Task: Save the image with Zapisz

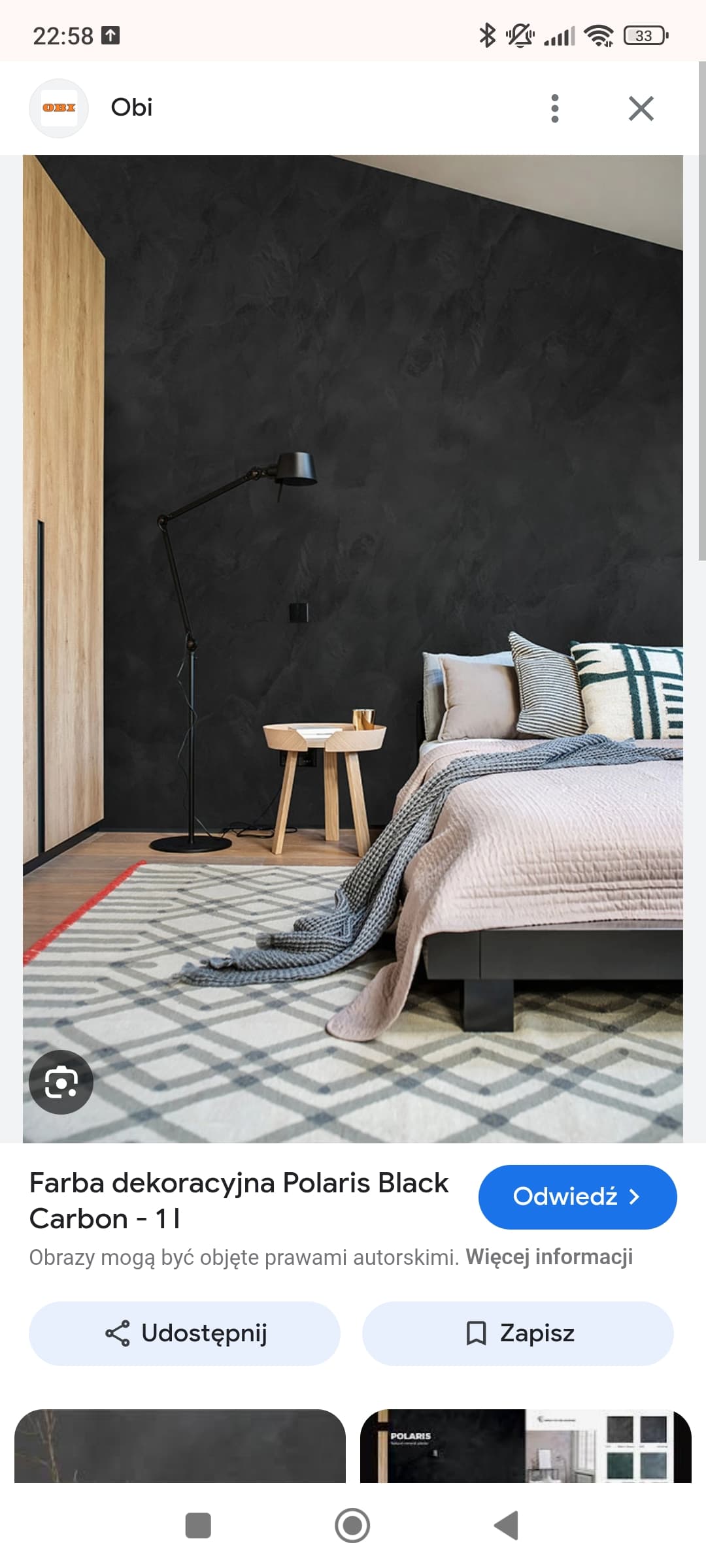Action: point(518,1333)
